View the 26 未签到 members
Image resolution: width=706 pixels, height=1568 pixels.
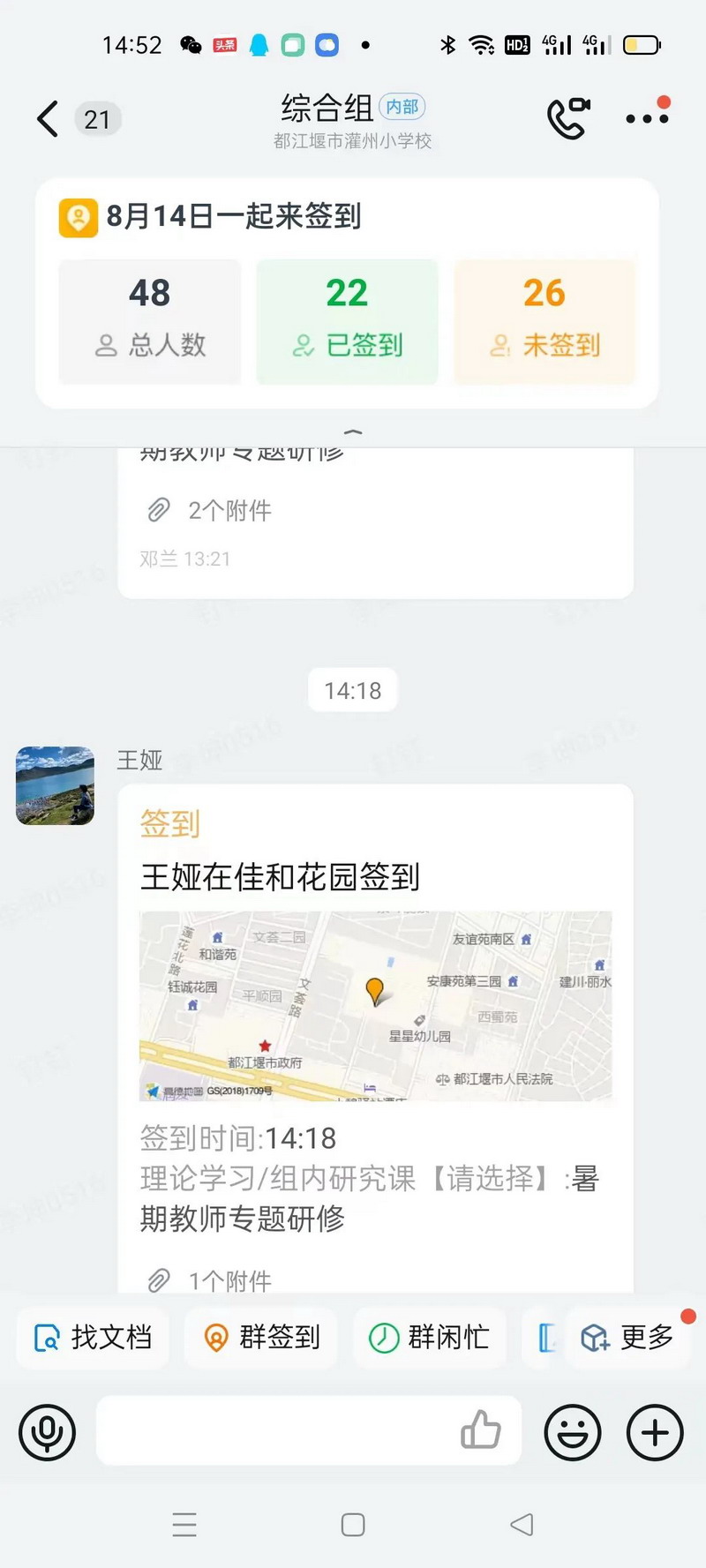[x=545, y=321]
